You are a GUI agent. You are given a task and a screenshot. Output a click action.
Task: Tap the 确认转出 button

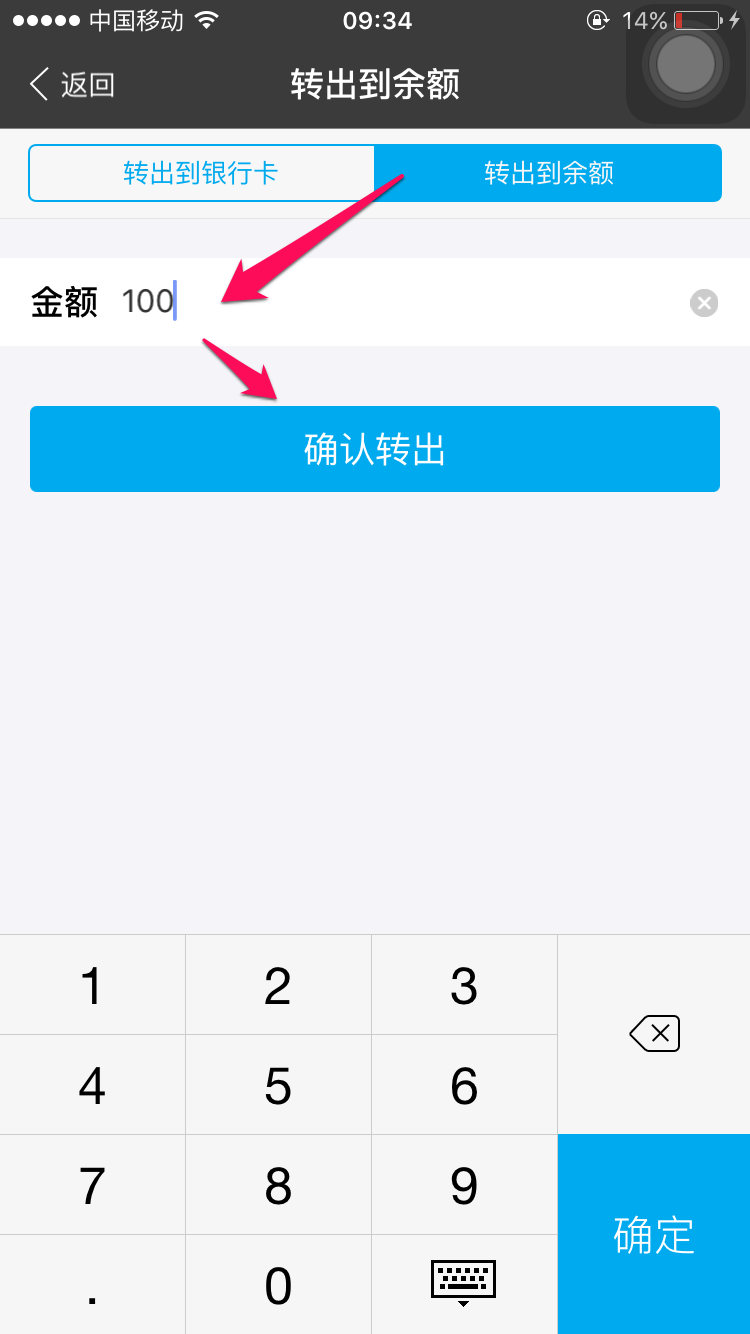coord(375,449)
